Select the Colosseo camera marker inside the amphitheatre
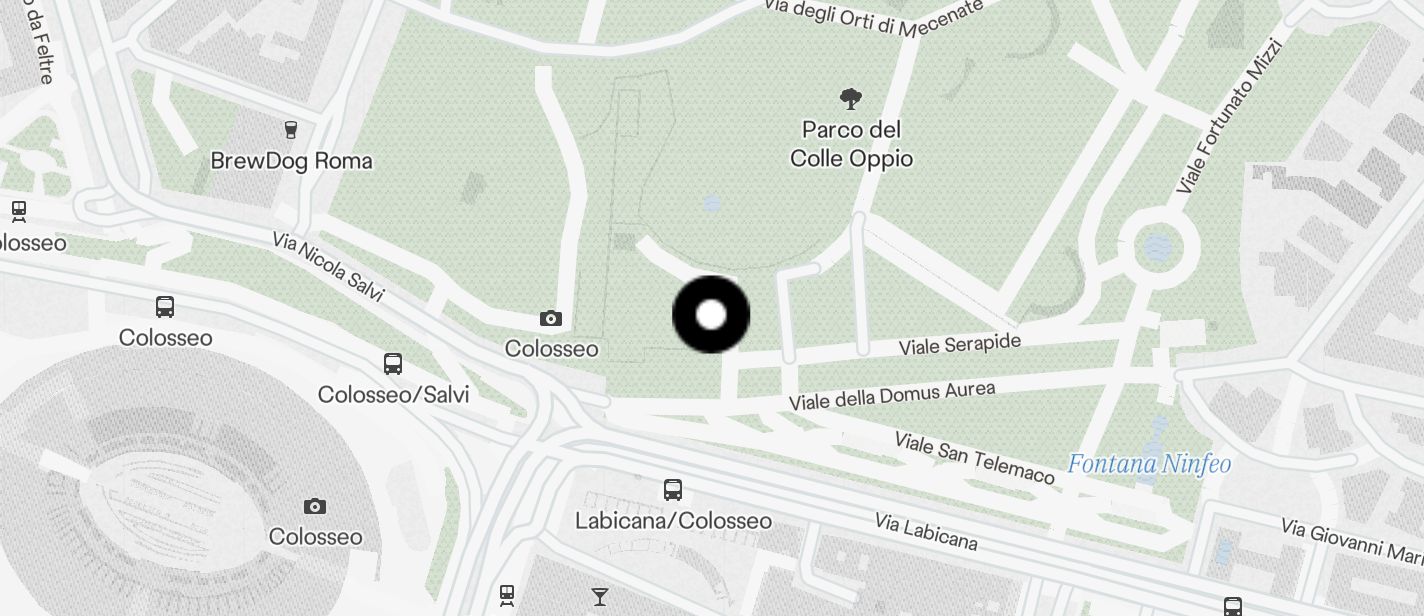 point(315,506)
